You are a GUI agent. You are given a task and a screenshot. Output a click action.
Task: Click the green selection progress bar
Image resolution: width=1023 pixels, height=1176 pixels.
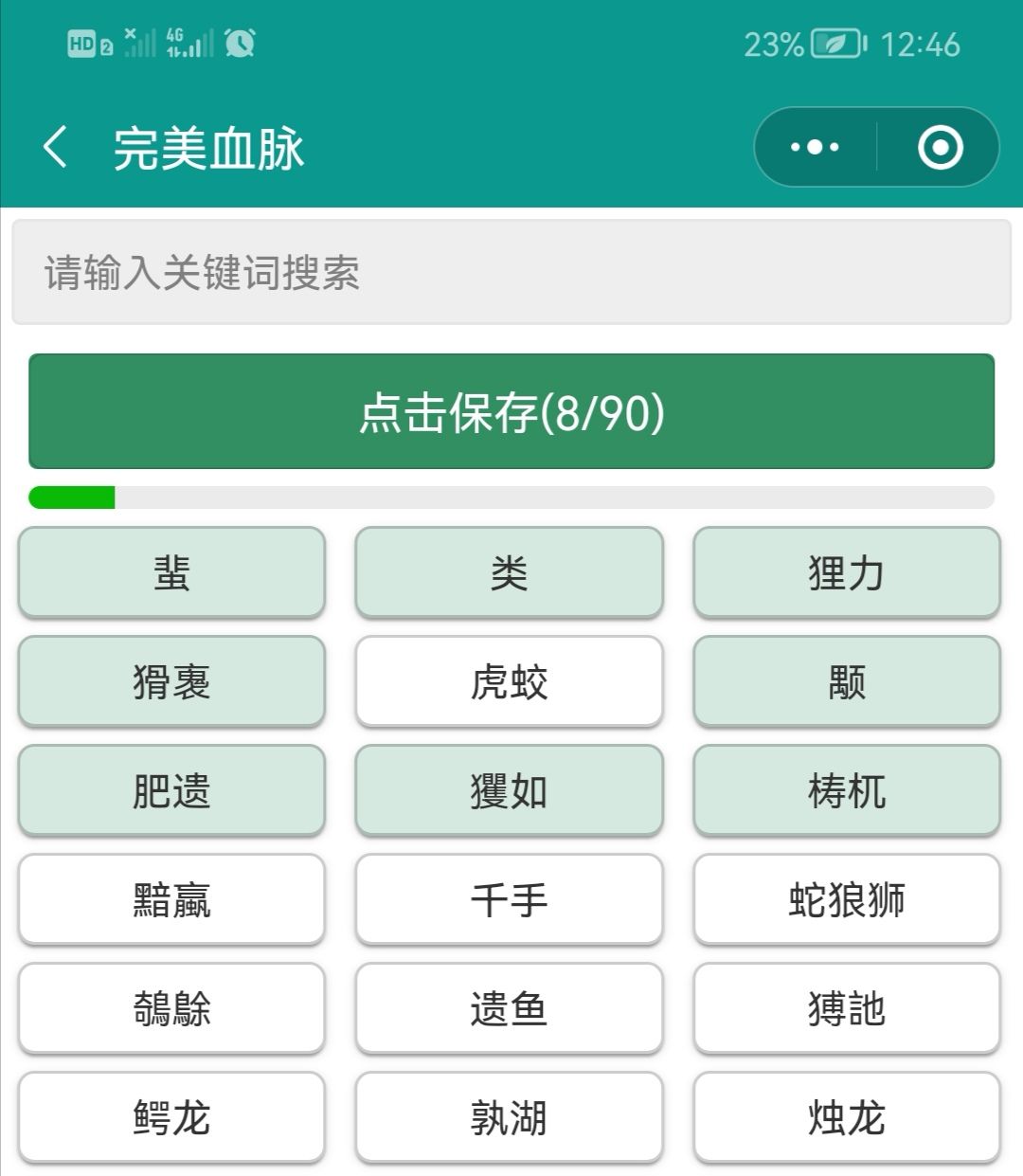tap(71, 496)
